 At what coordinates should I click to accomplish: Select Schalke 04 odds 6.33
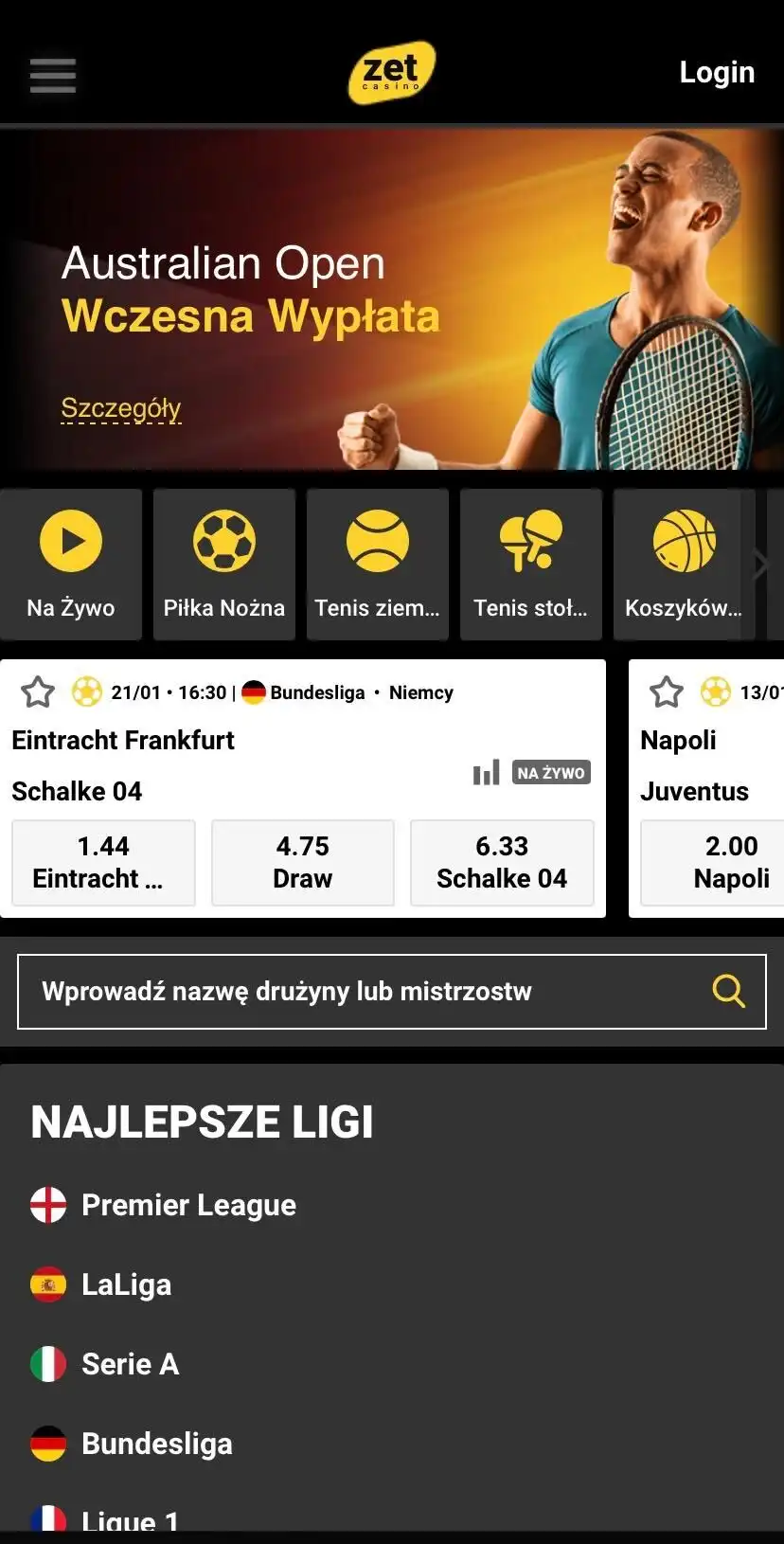(x=502, y=863)
